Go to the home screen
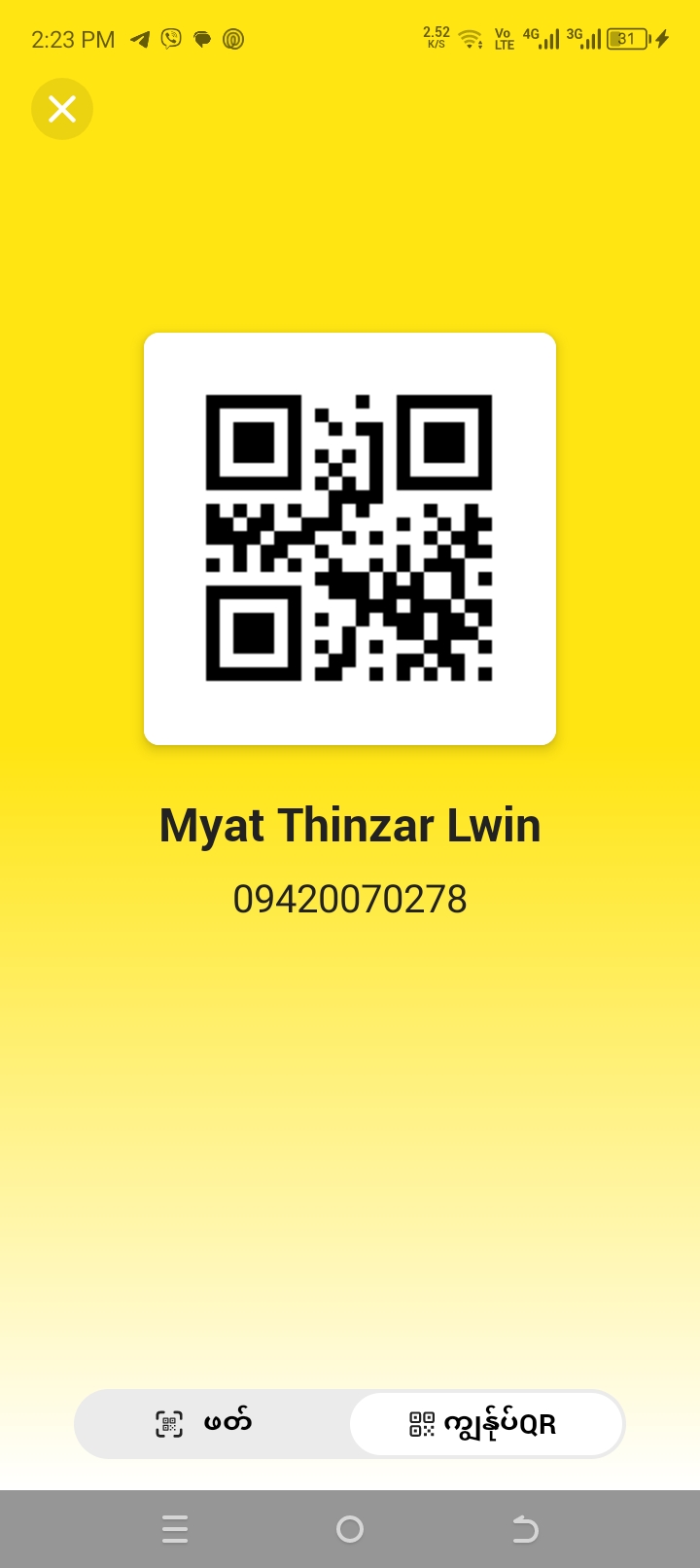The width and height of the screenshot is (700, 1568). [x=350, y=1530]
